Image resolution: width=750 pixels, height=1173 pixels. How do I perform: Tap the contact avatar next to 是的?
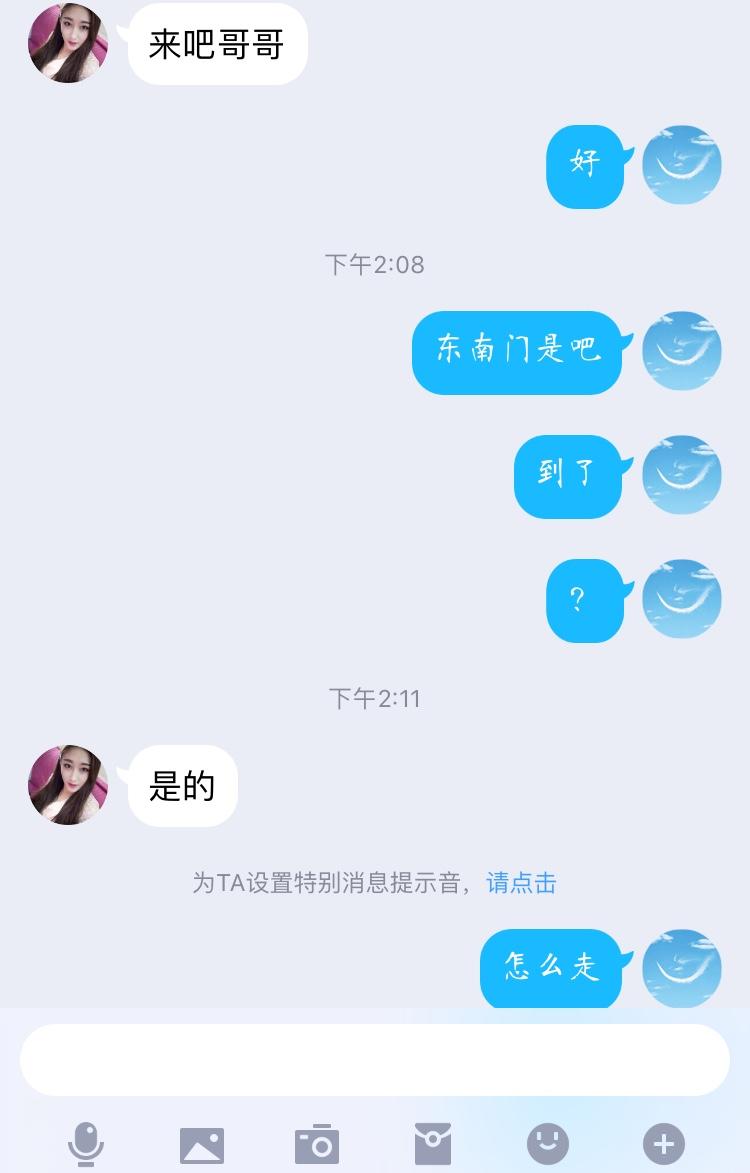click(x=68, y=785)
